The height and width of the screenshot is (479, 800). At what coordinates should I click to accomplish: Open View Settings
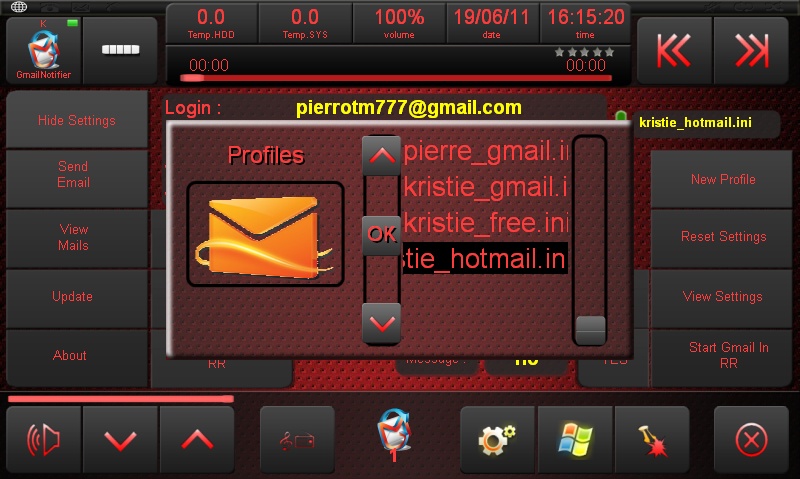point(723,297)
